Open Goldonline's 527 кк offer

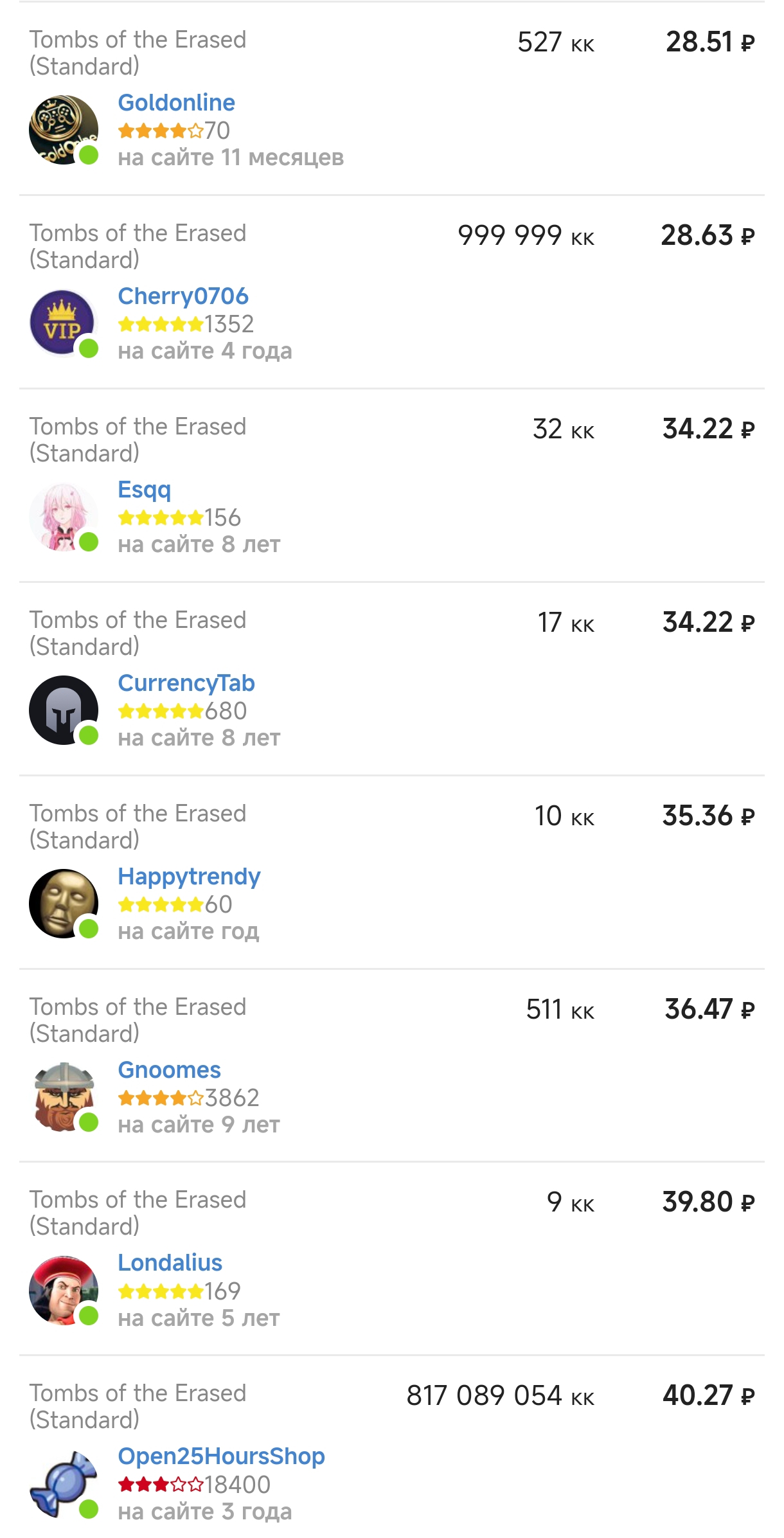(392, 98)
